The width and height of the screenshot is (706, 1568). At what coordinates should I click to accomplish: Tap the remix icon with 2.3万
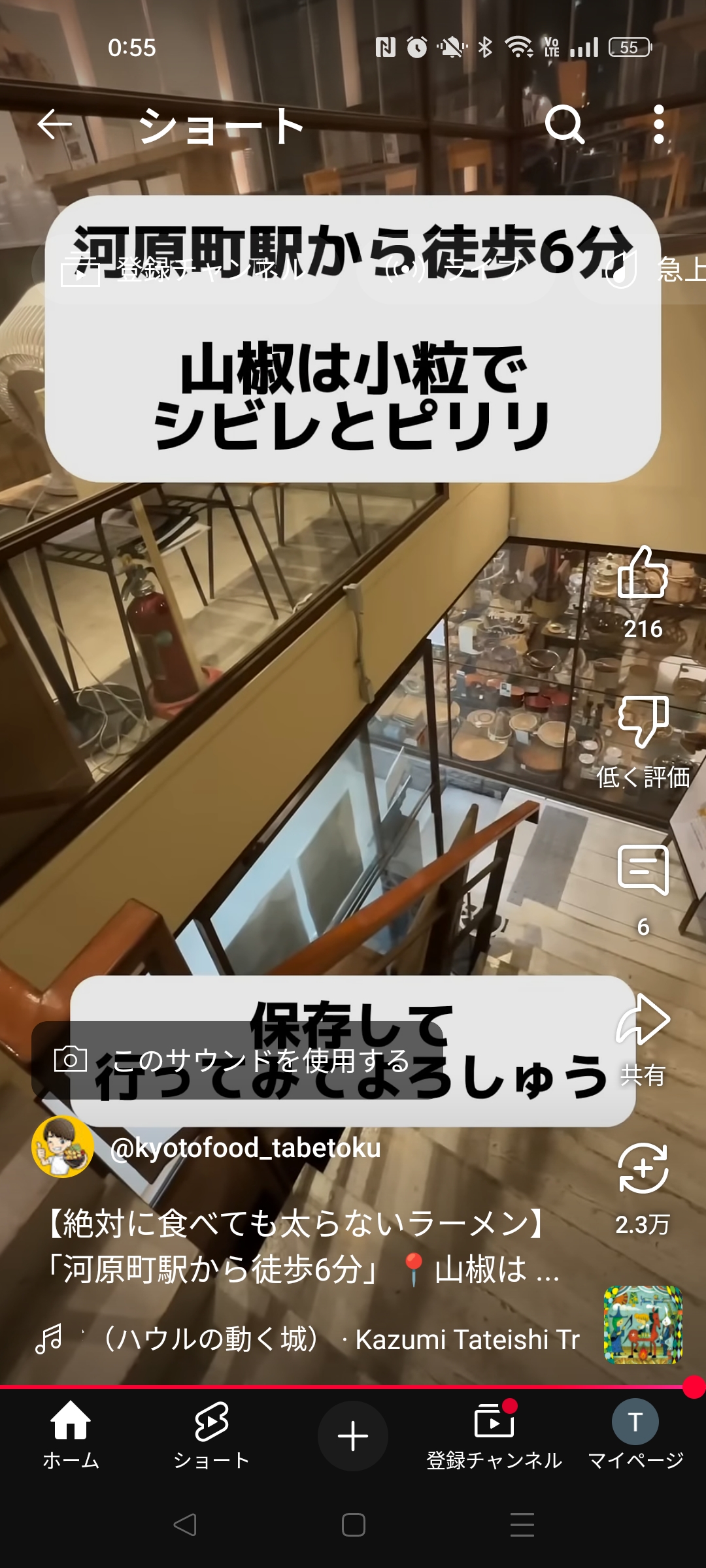tap(643, 1169)
